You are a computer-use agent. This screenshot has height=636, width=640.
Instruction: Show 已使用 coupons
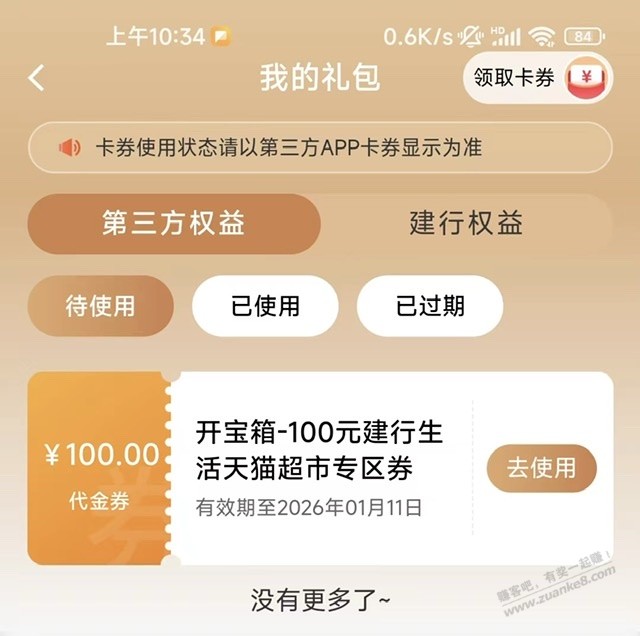point(265,306)
